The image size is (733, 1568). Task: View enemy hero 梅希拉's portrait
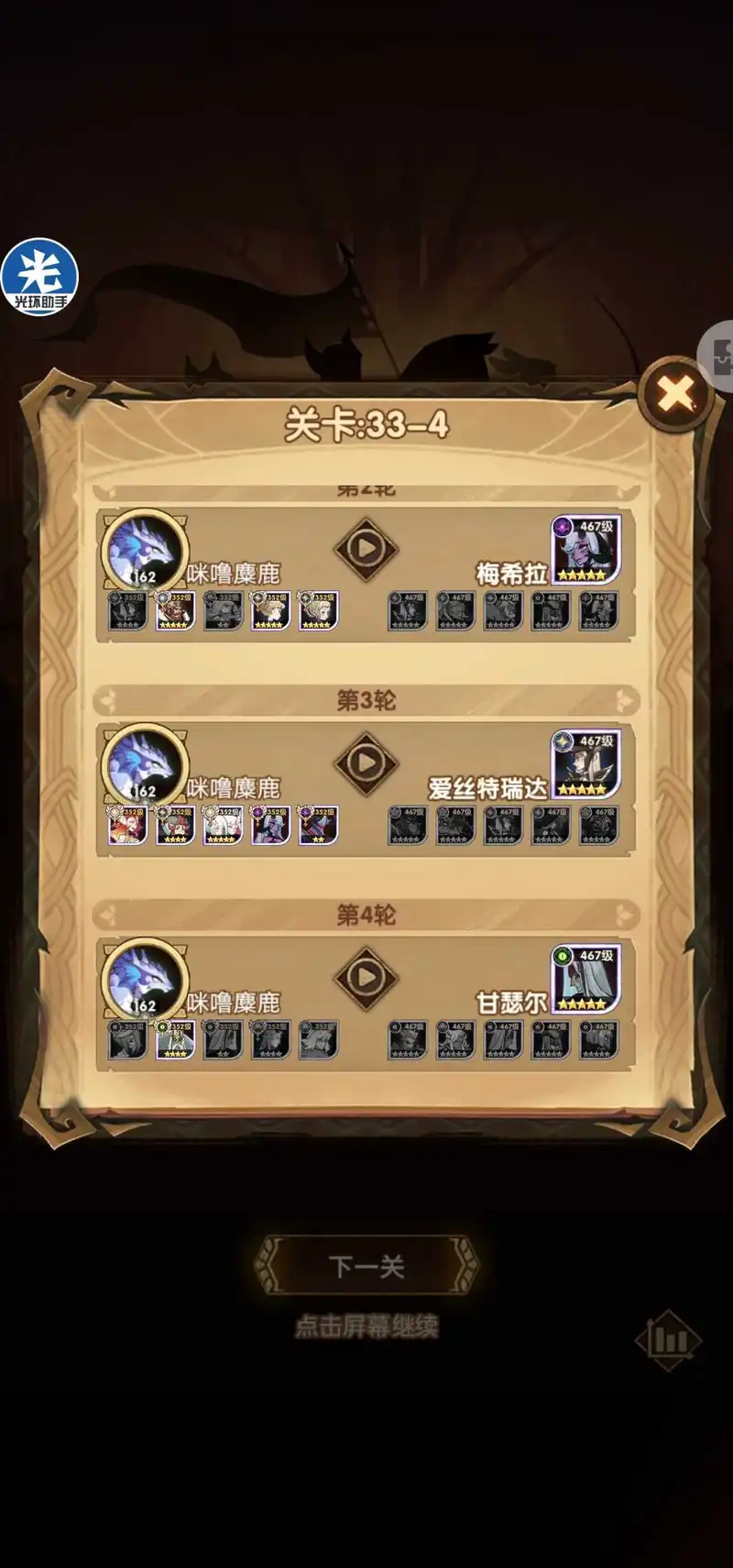click(x=585, y=549)
